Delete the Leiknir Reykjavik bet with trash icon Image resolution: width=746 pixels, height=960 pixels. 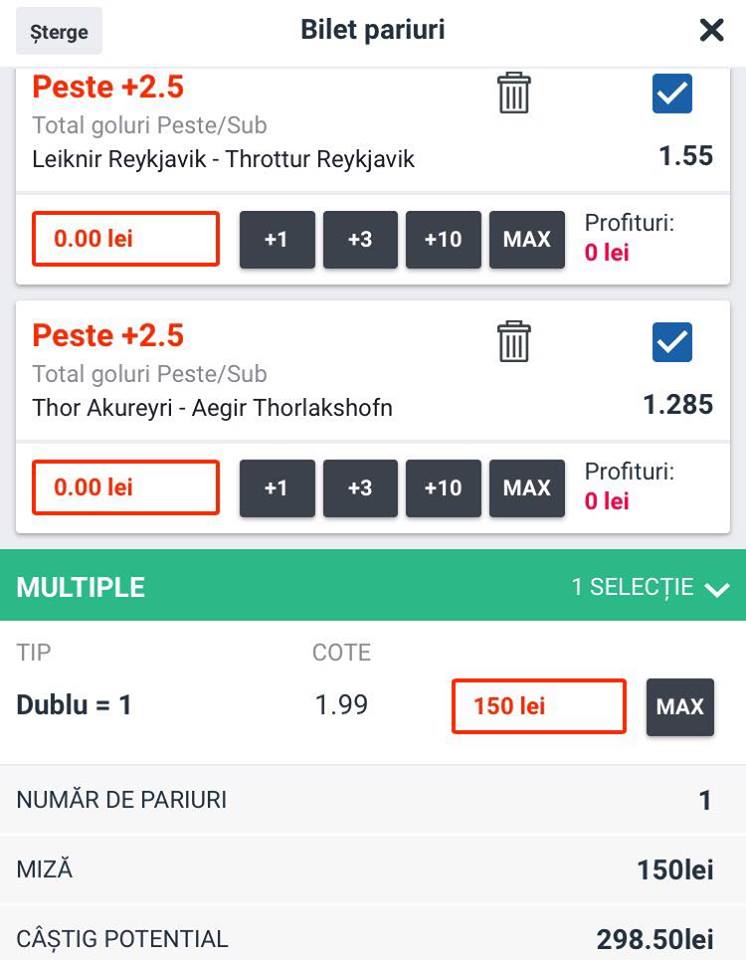click(513, 93)
